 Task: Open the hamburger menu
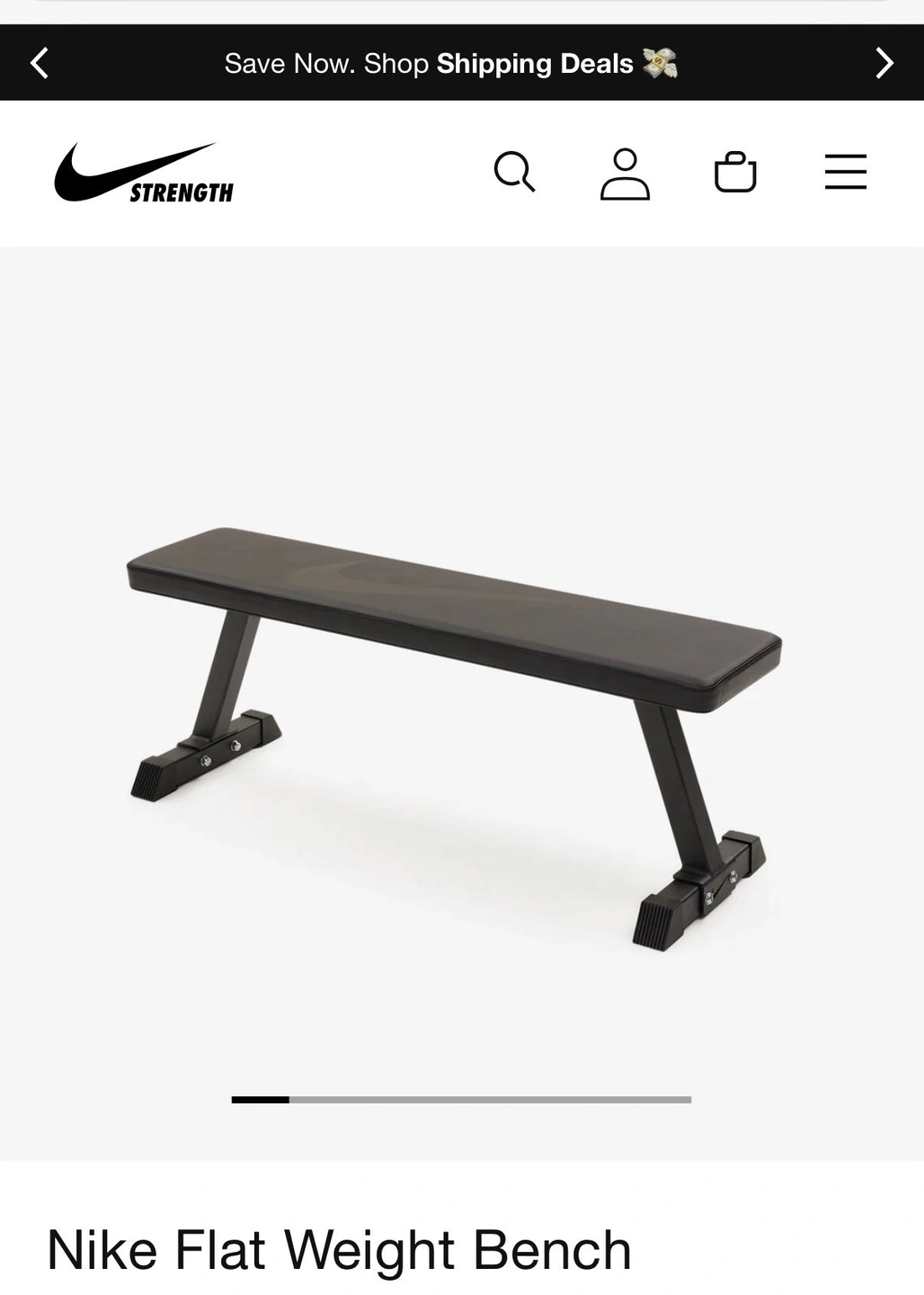846,172
